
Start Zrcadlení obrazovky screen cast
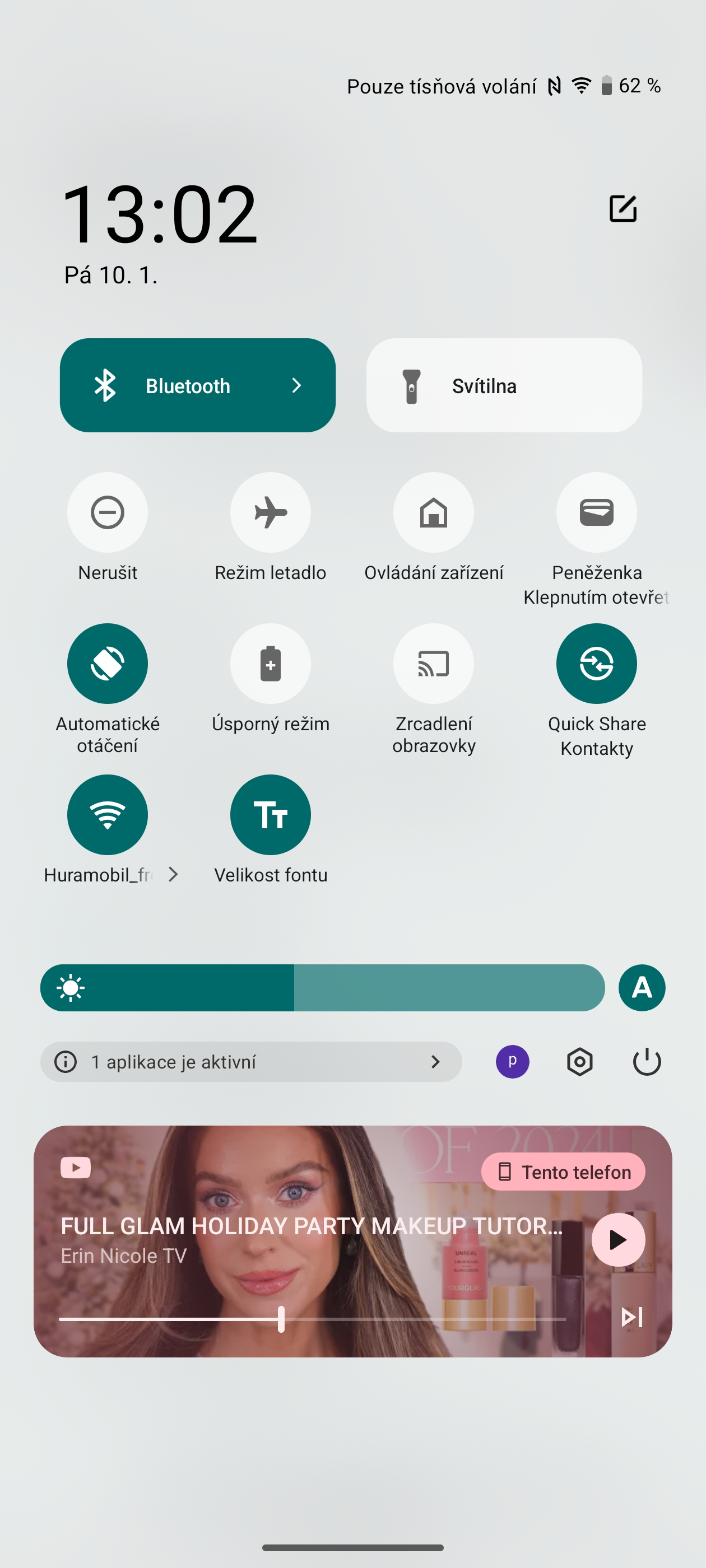(433, 663)
